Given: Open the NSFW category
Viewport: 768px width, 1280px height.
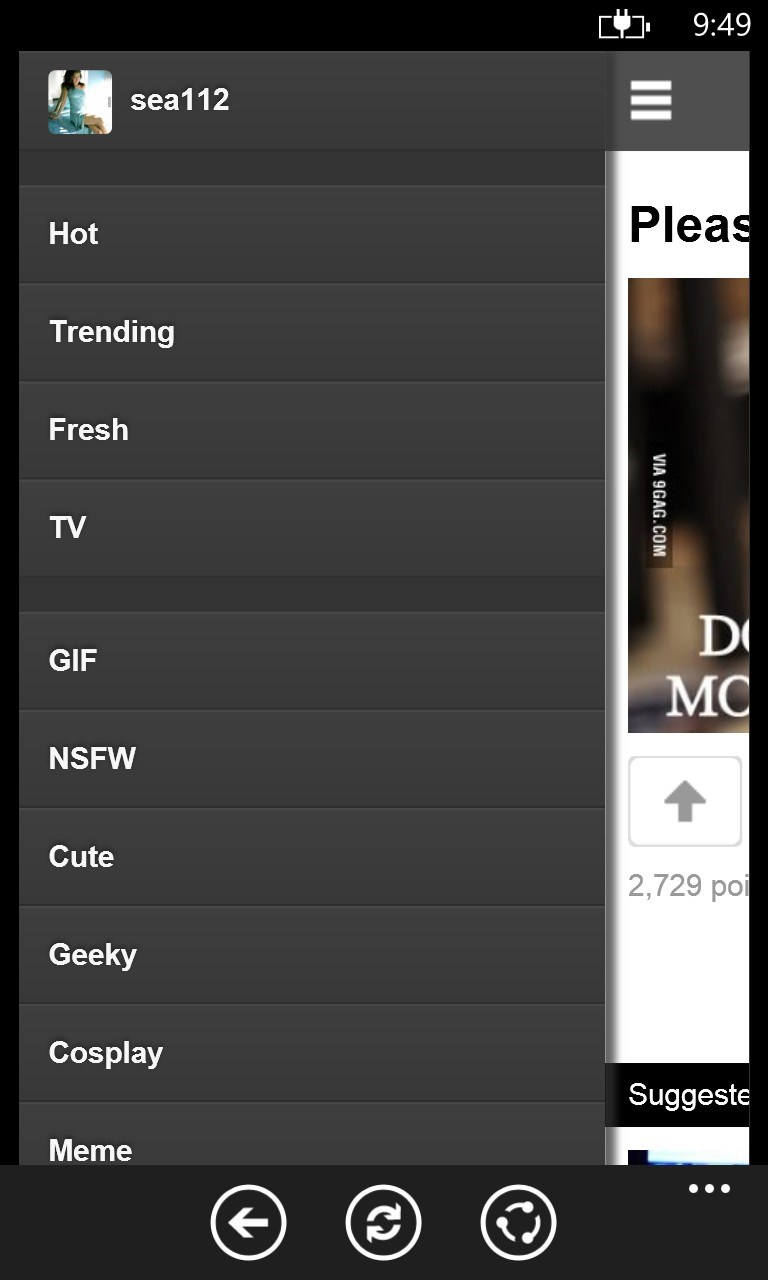Looking at the screenshot, I should (310, 759).
